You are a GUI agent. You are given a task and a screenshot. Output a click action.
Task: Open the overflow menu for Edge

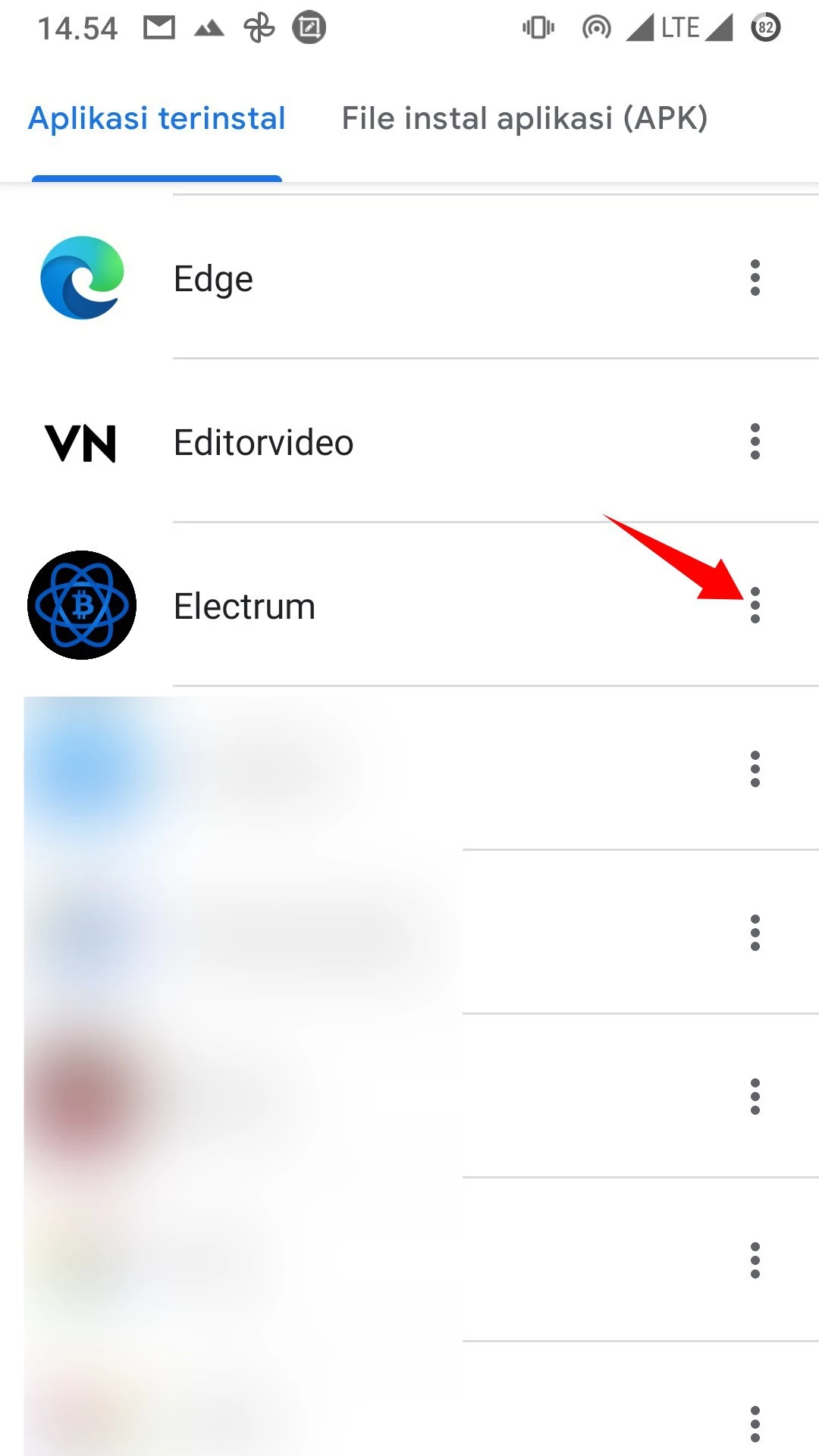[x=755, y=278]
